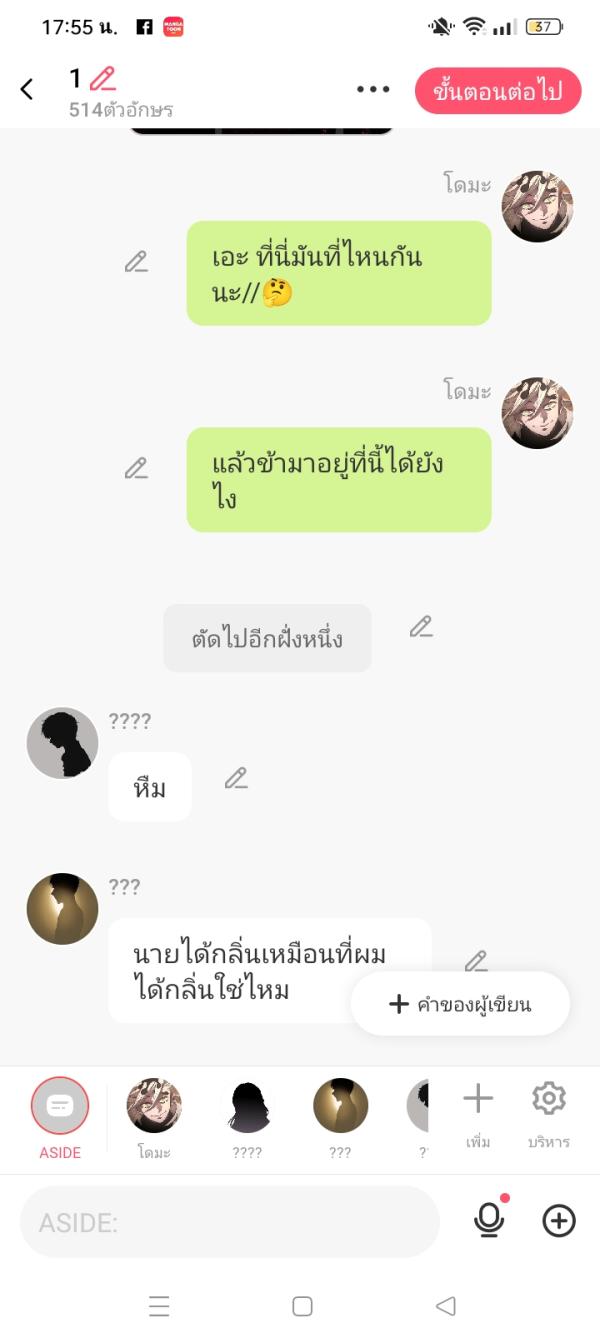Edit the chapter title pencil icon
Viewport: 600px width, 1343px height.
(x=102, y=78)
